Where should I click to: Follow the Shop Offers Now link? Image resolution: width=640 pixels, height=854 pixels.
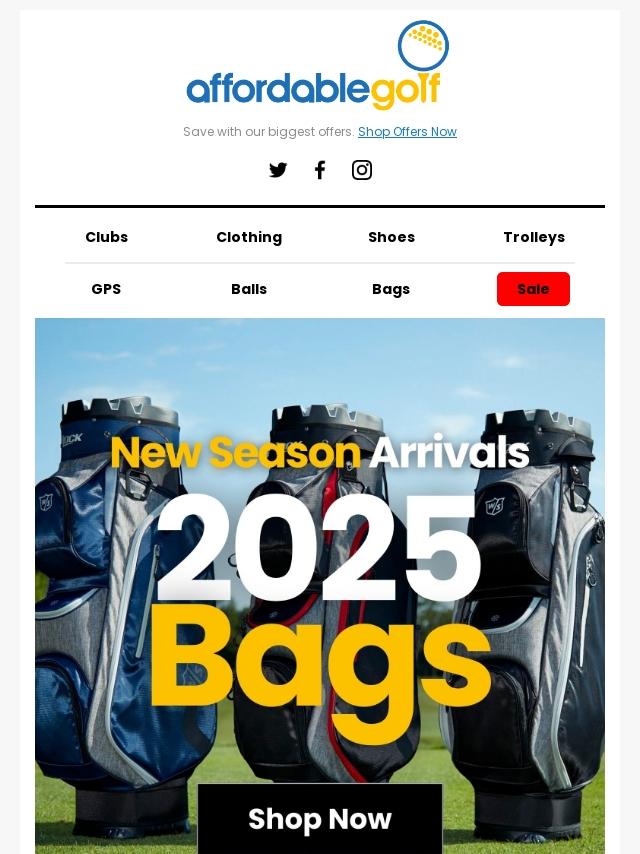[x=407, y=132]
